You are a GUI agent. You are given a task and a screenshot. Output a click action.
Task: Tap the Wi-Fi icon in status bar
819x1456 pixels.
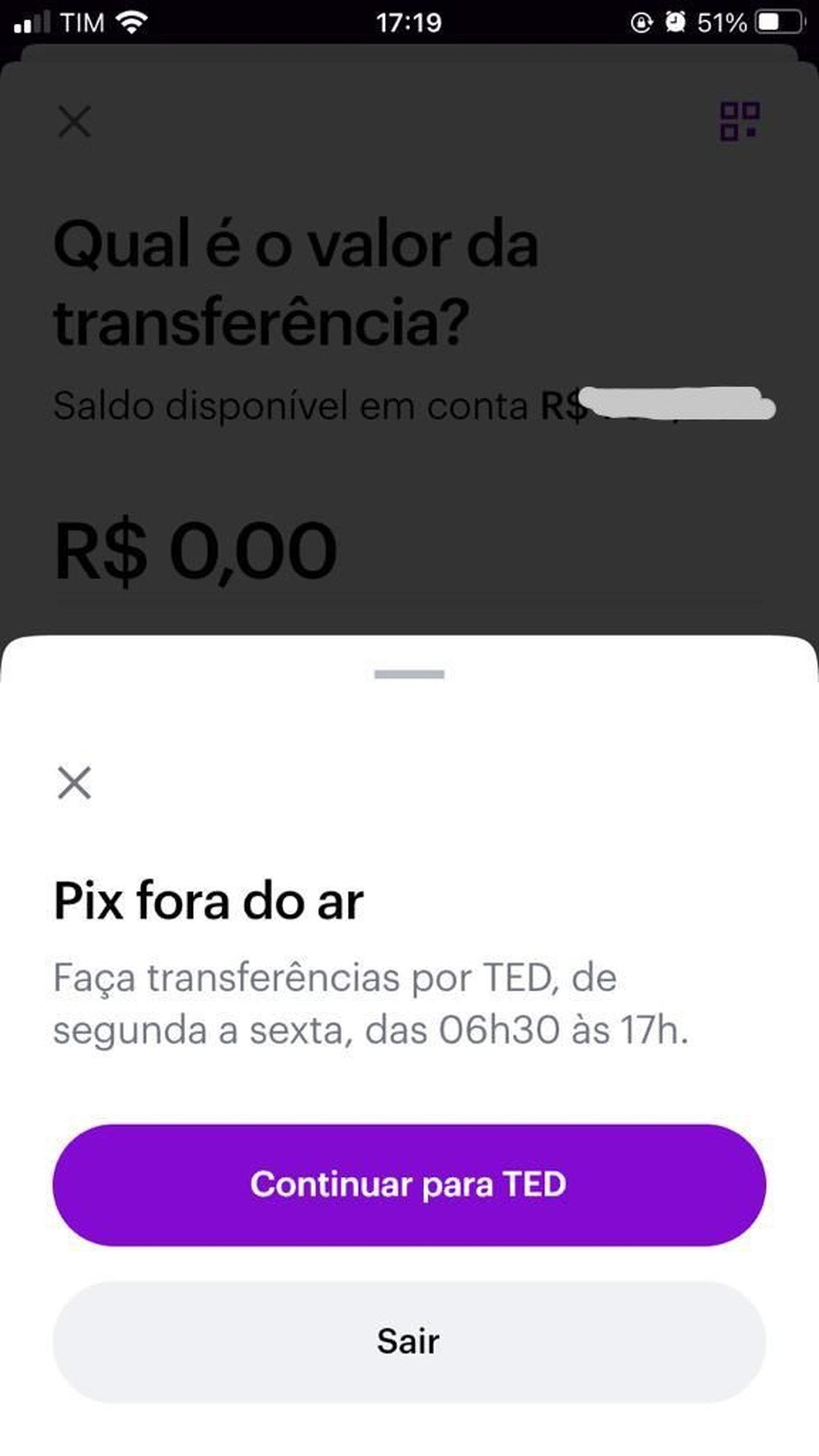(132, 20)
